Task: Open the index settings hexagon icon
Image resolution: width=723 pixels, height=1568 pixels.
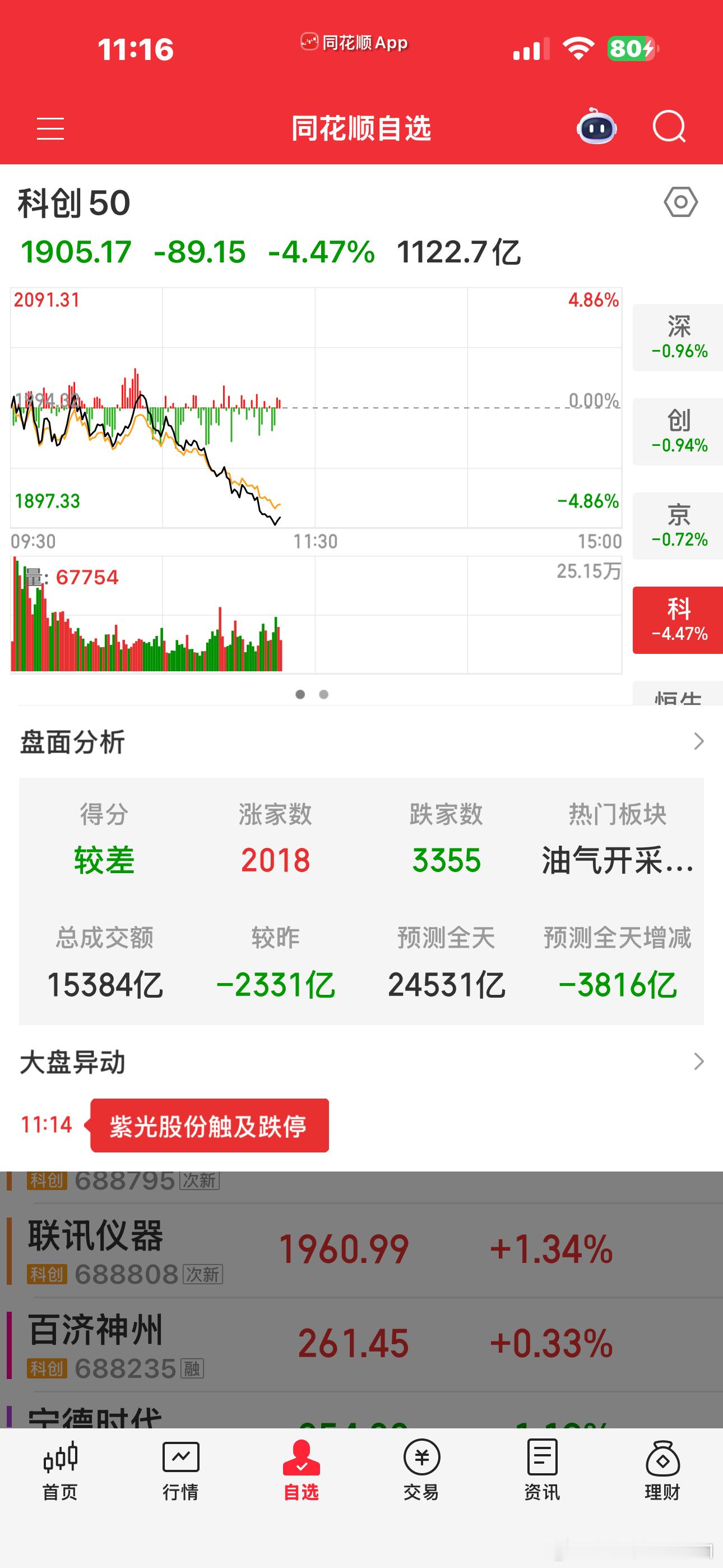Action: click(680, 202)
